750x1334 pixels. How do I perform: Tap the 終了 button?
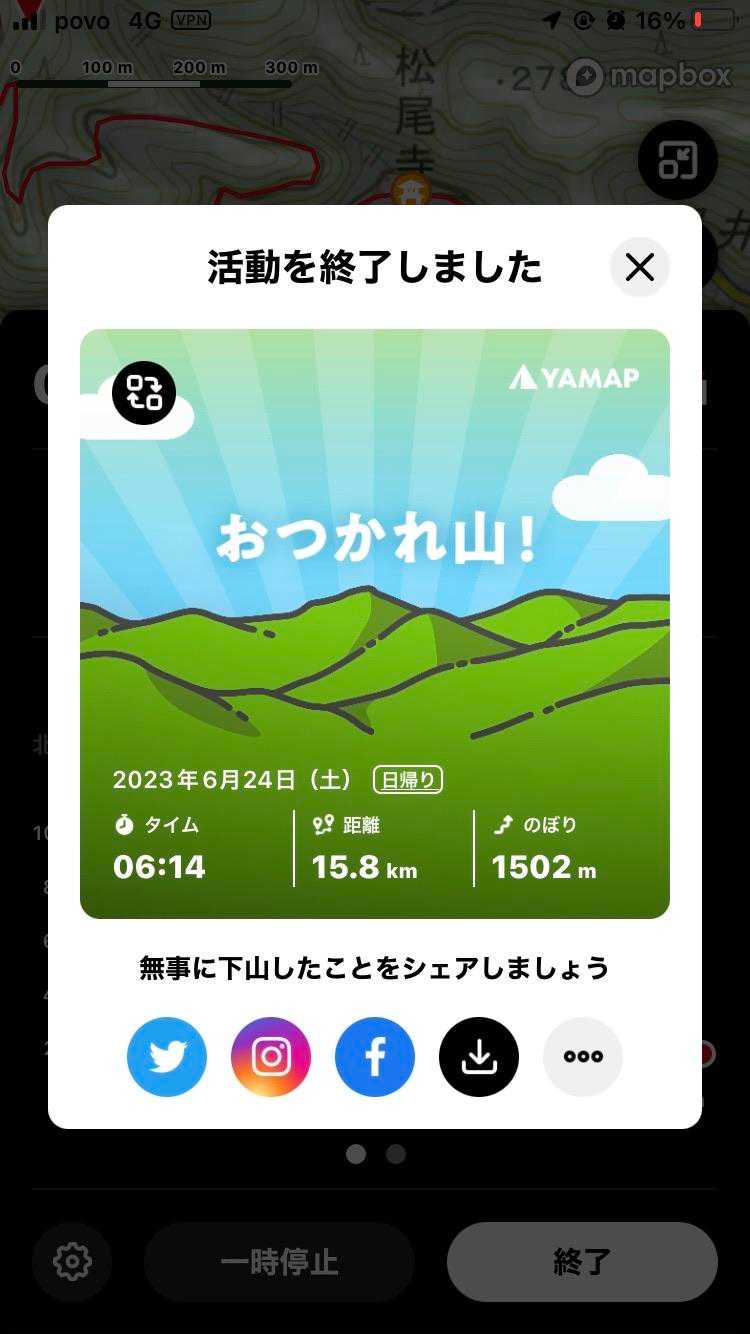[x=582, y=1262]
